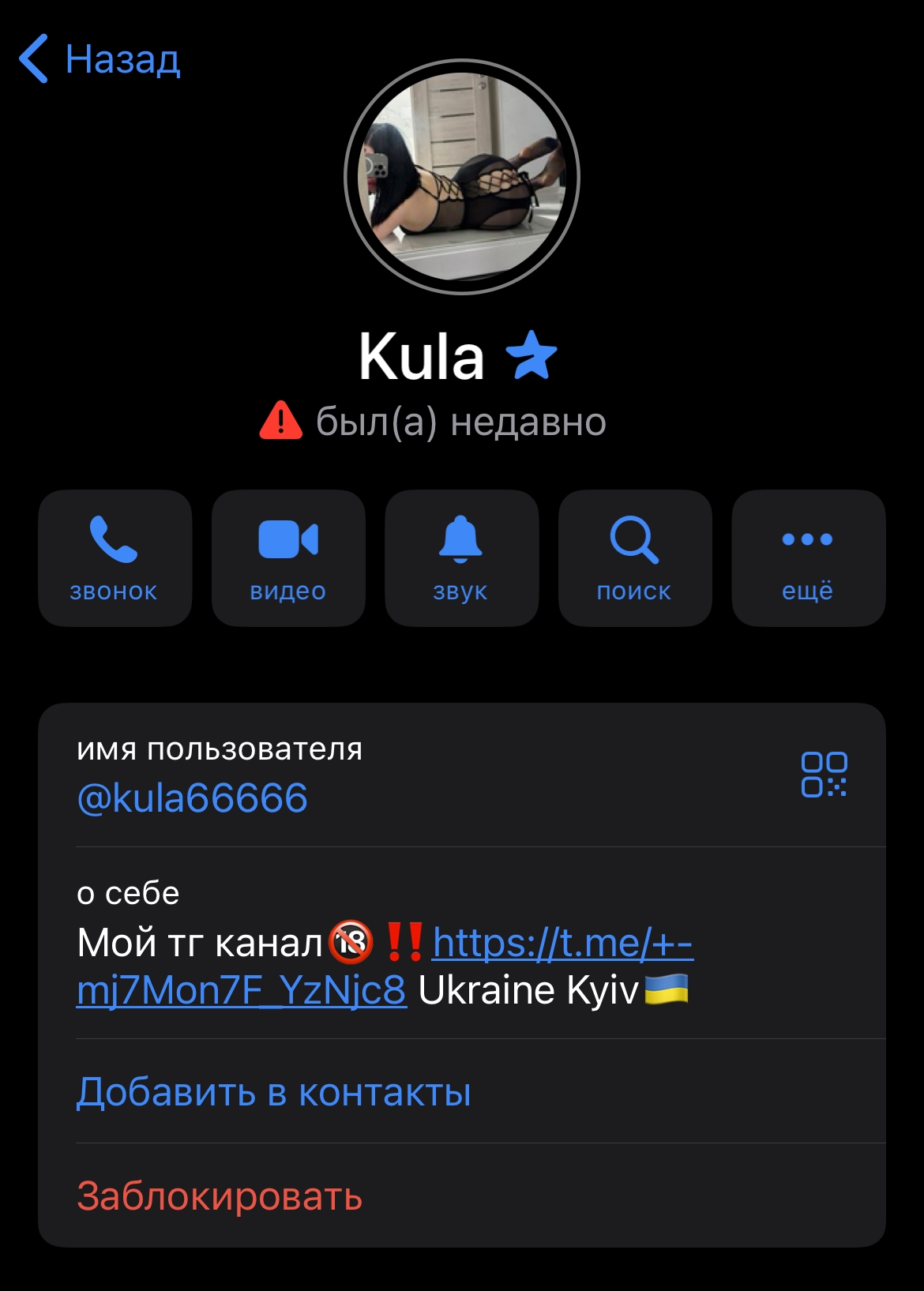
Task: Select Добавить в контакты
Action: click(x=273, y=1092)
